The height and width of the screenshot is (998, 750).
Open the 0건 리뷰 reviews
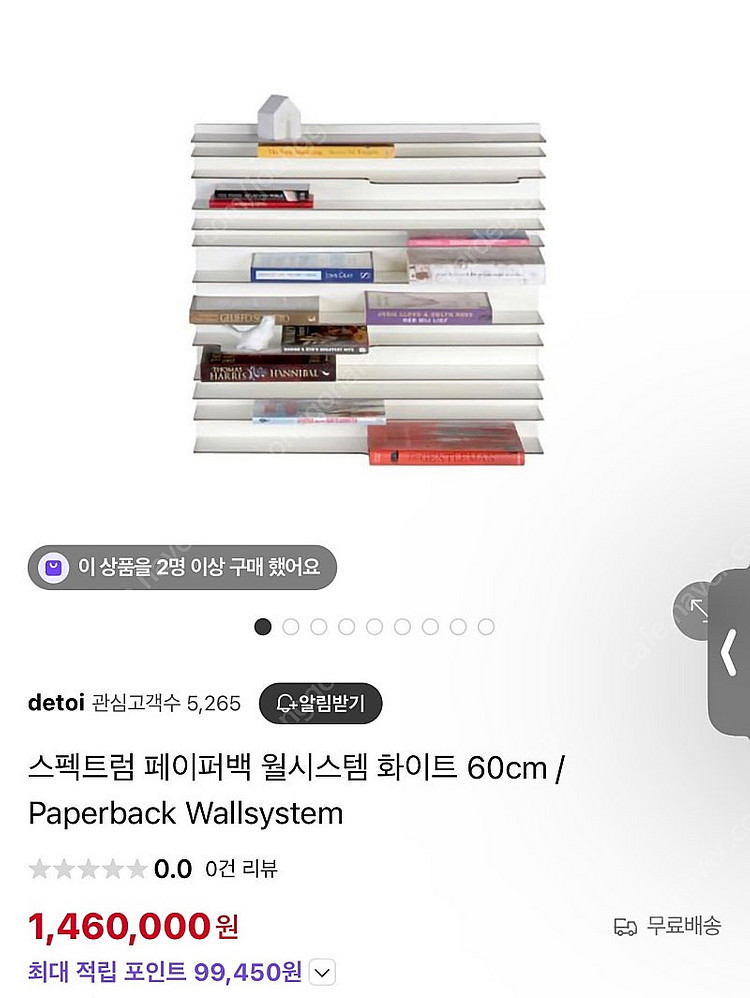pos(241,869)
